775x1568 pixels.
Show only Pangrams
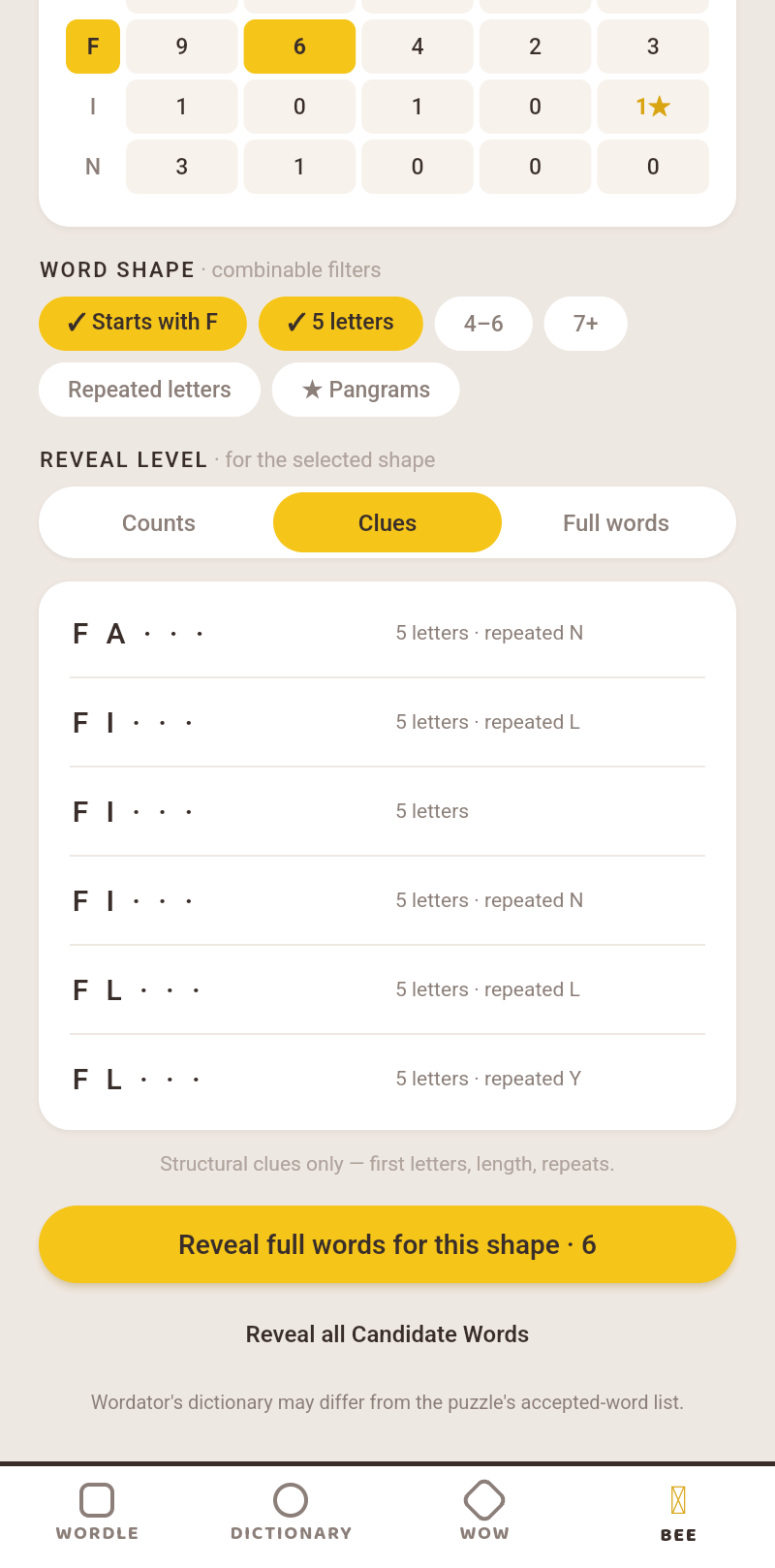point(366,390)
